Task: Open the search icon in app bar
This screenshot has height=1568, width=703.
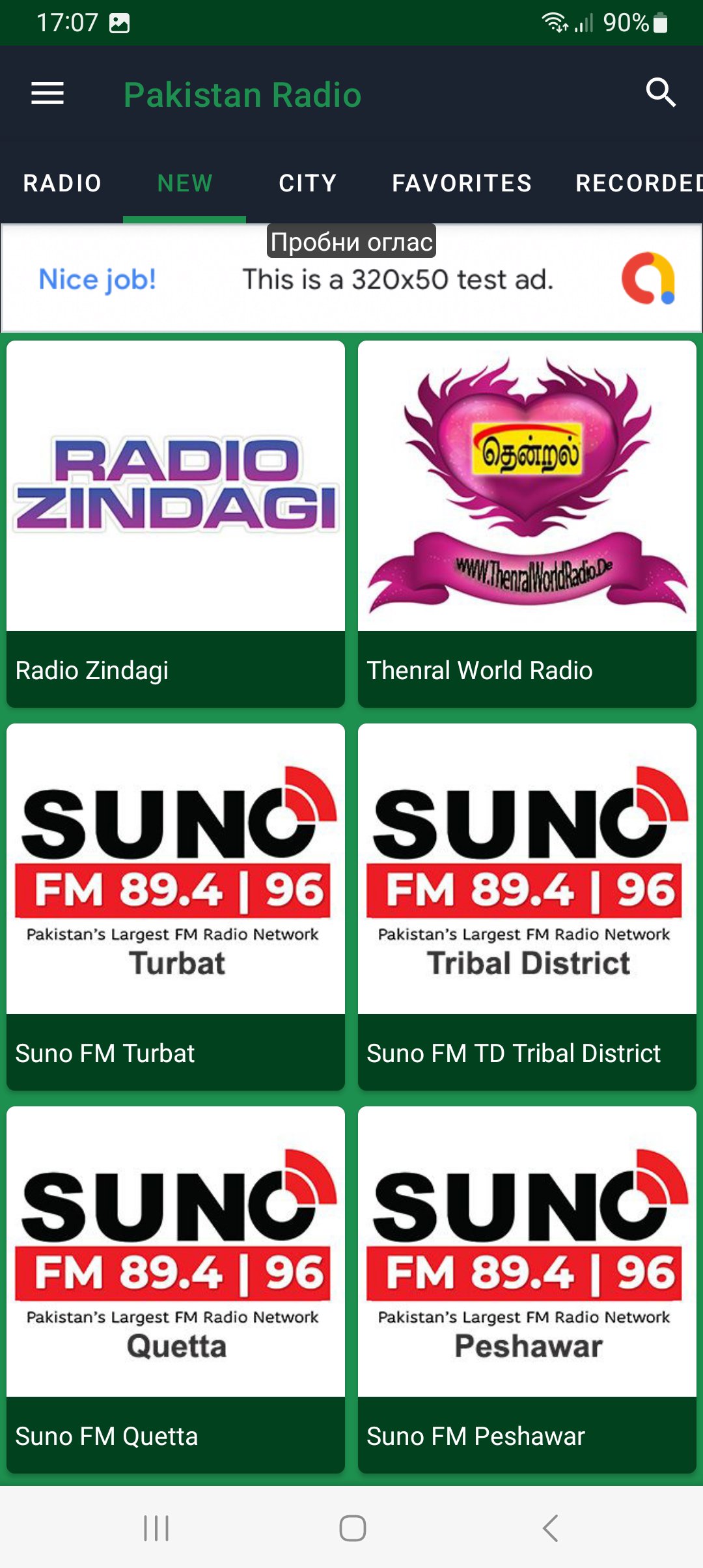Action: (660, 92)
